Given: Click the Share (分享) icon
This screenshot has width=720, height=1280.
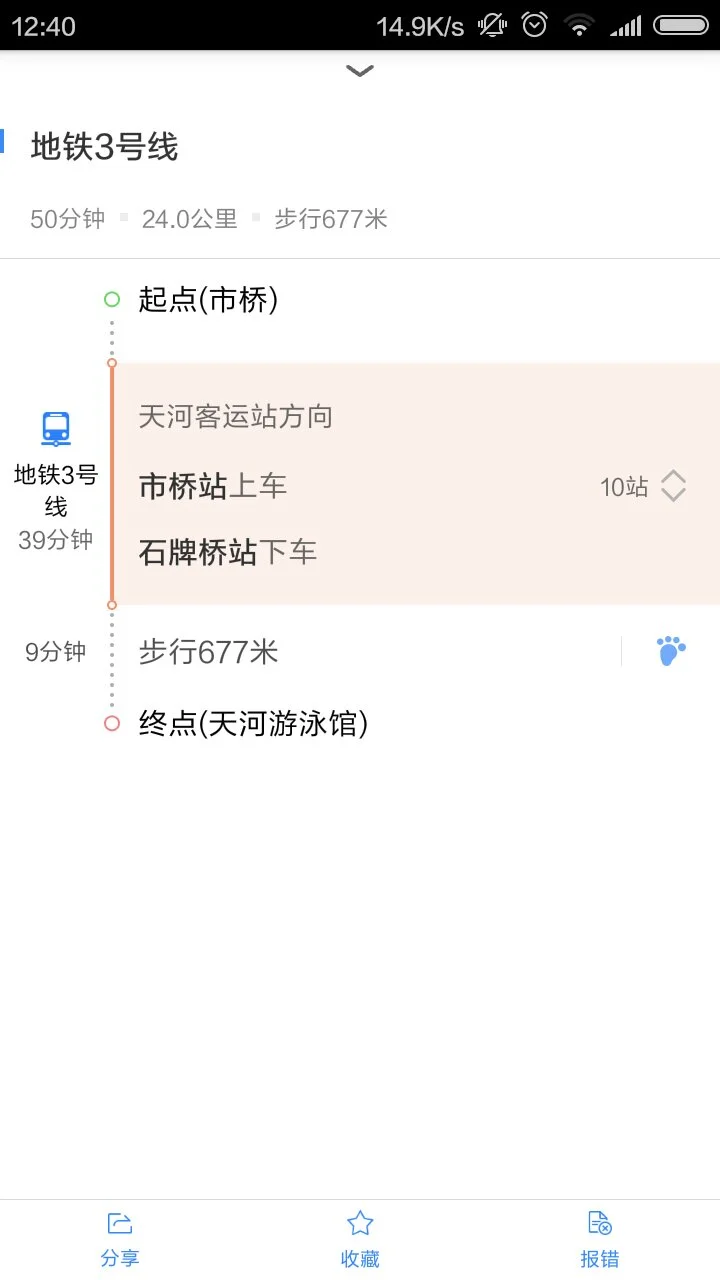Looking at the screenshot, I should coord(120,1222).
